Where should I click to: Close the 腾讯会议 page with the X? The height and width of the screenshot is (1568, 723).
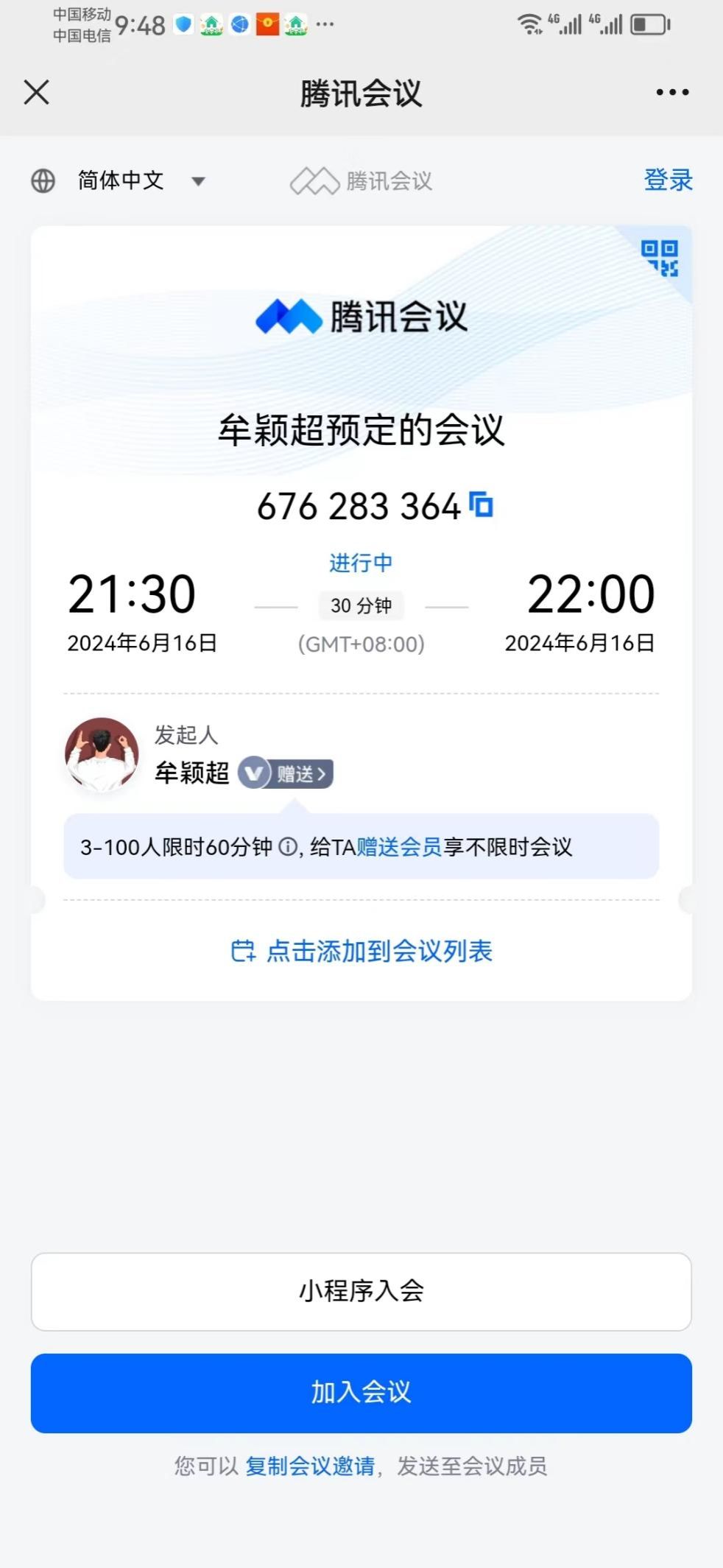click(36, 93)
